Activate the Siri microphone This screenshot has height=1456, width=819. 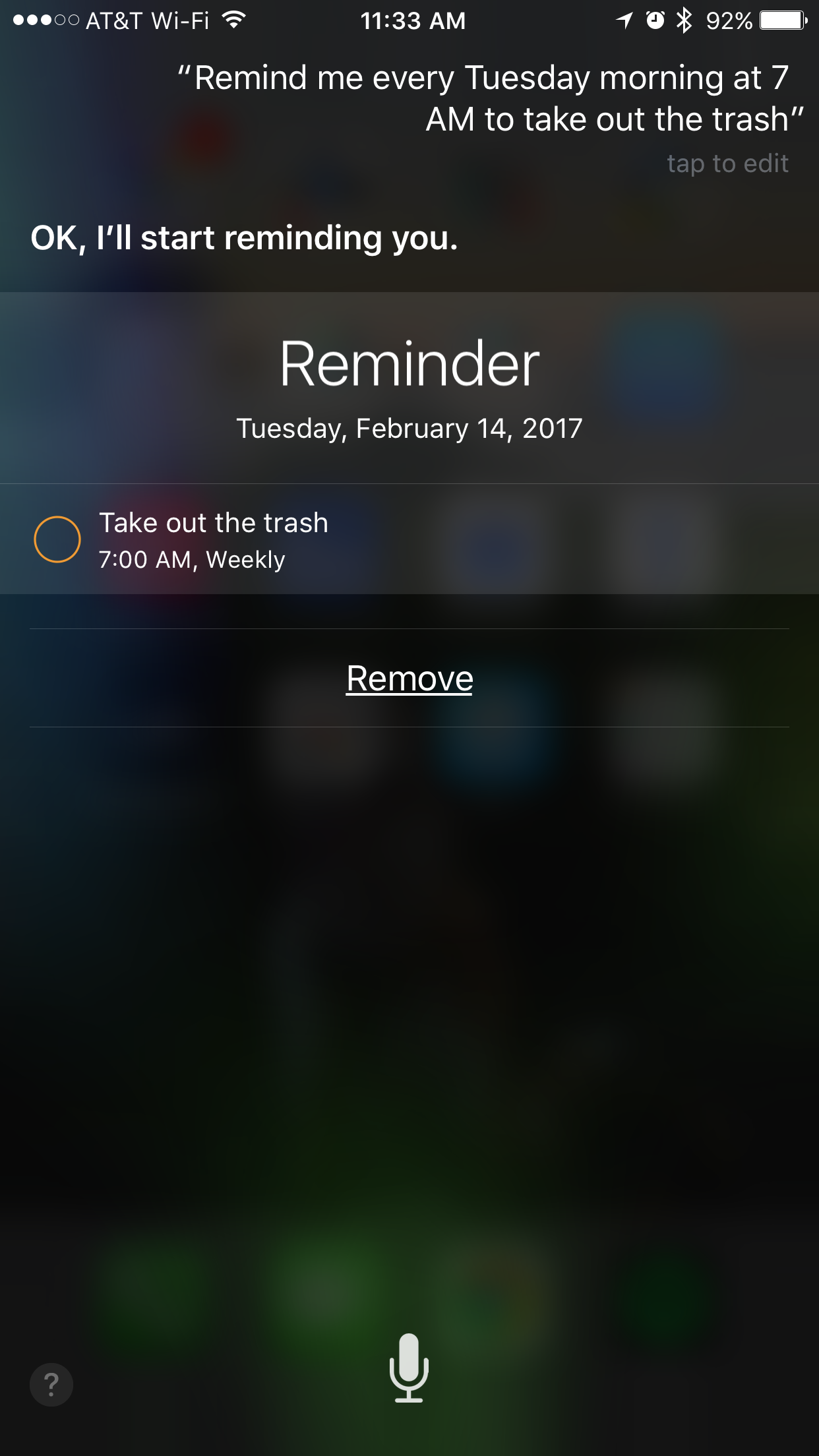pyautogui.click(x=409, y=1367)
